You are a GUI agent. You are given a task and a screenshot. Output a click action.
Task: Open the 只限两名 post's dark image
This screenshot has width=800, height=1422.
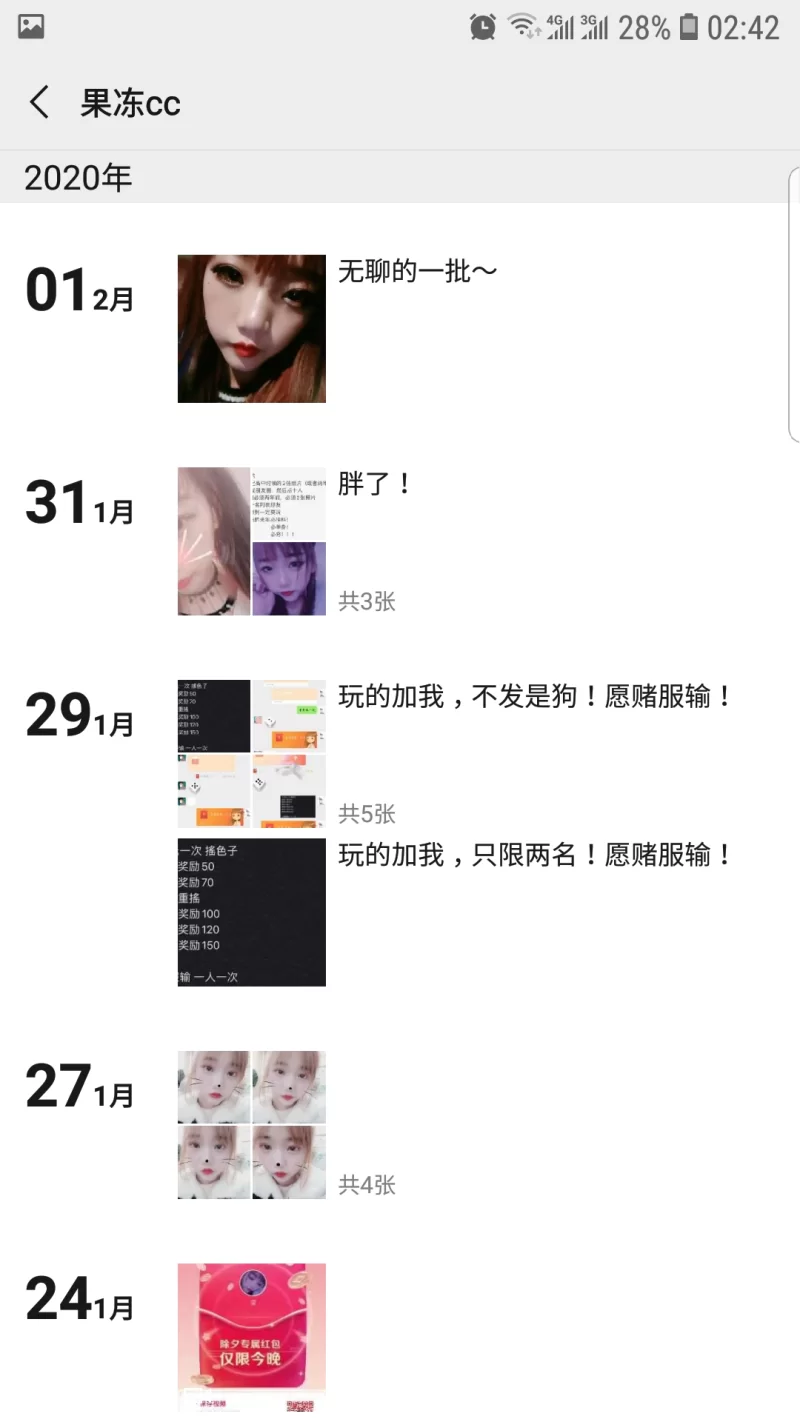(x=251, y=912)
